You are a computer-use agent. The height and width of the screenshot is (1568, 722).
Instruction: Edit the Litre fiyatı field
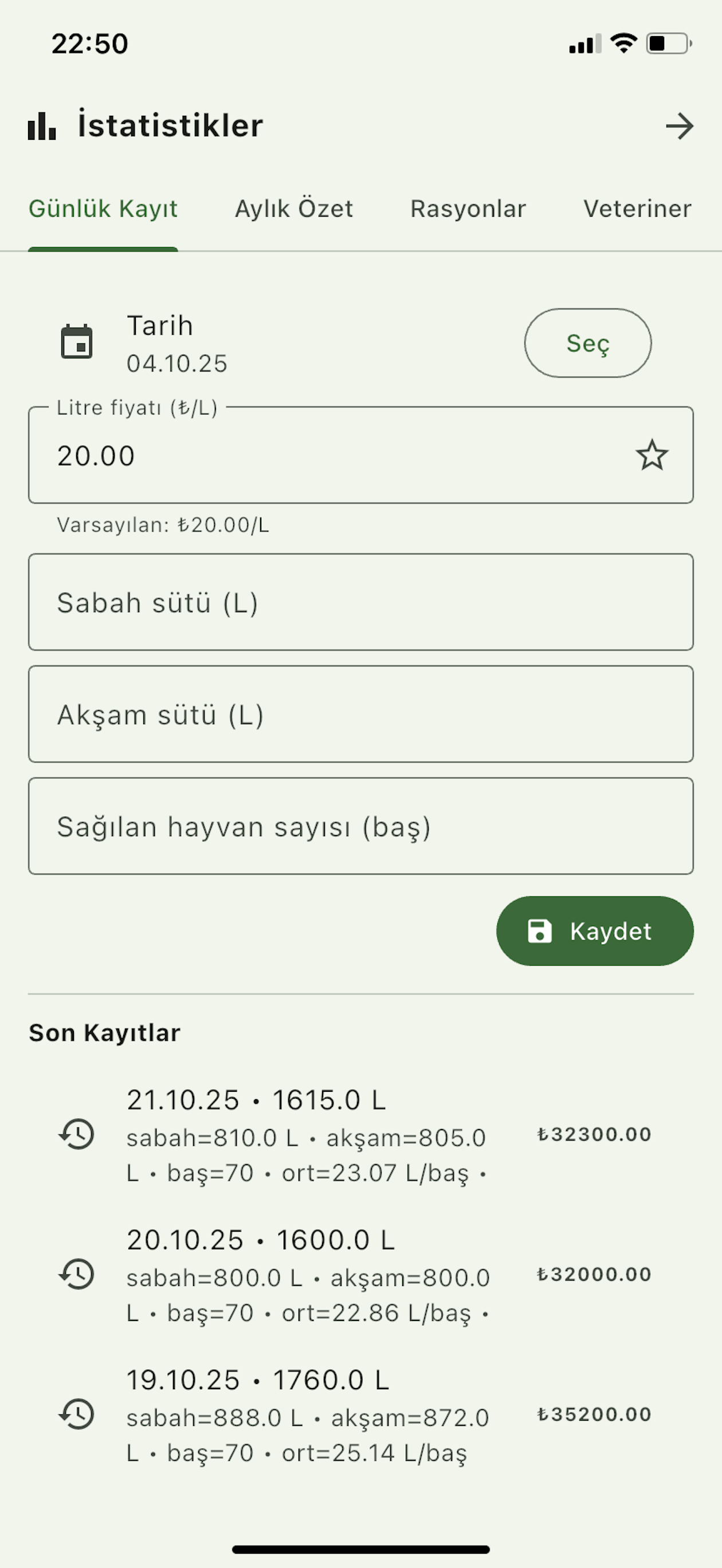(329, 455)
